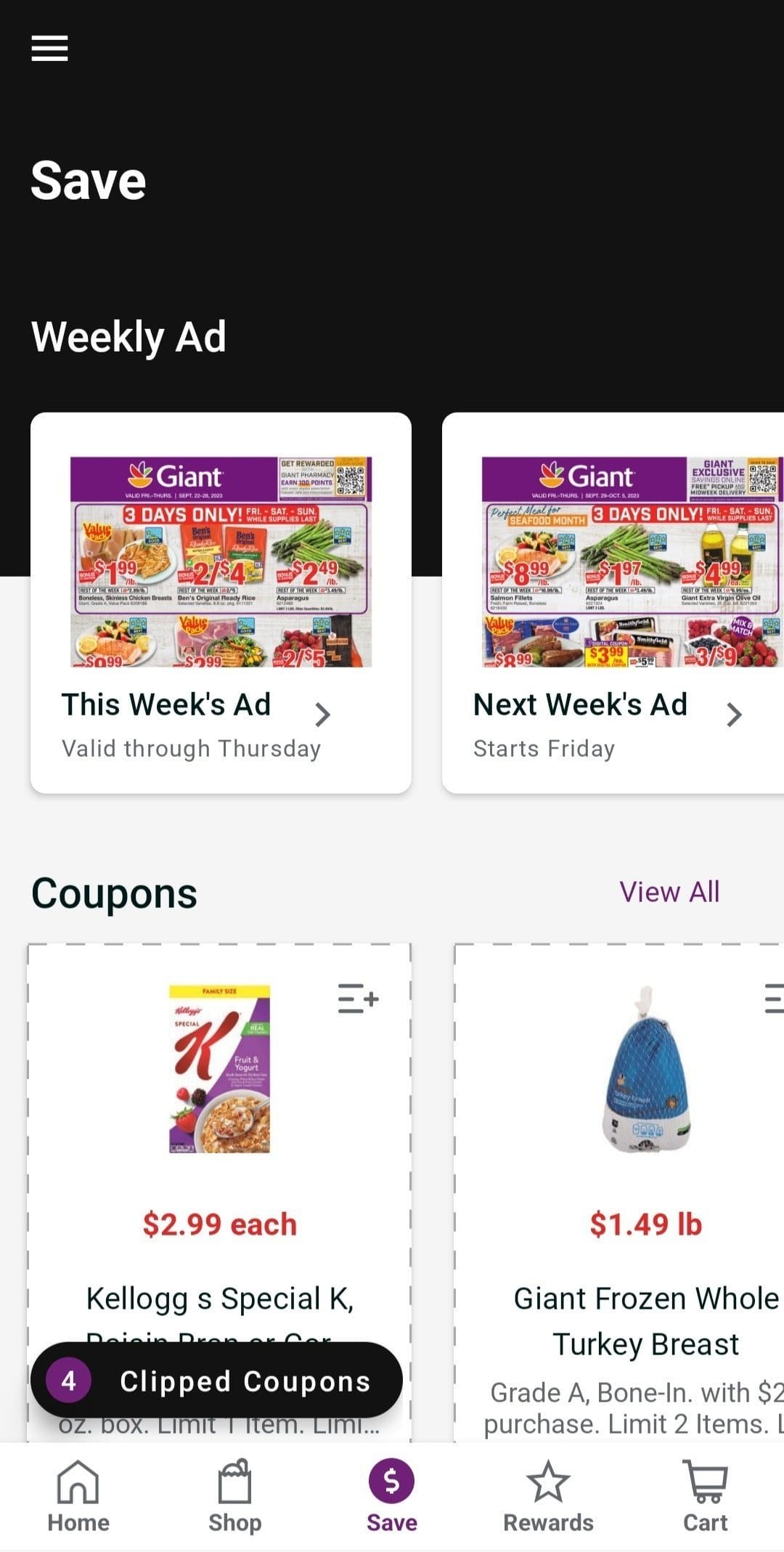The image size is (784, 1552).
Task: Open This Week's Ad
Action: (x=221, y=603)
